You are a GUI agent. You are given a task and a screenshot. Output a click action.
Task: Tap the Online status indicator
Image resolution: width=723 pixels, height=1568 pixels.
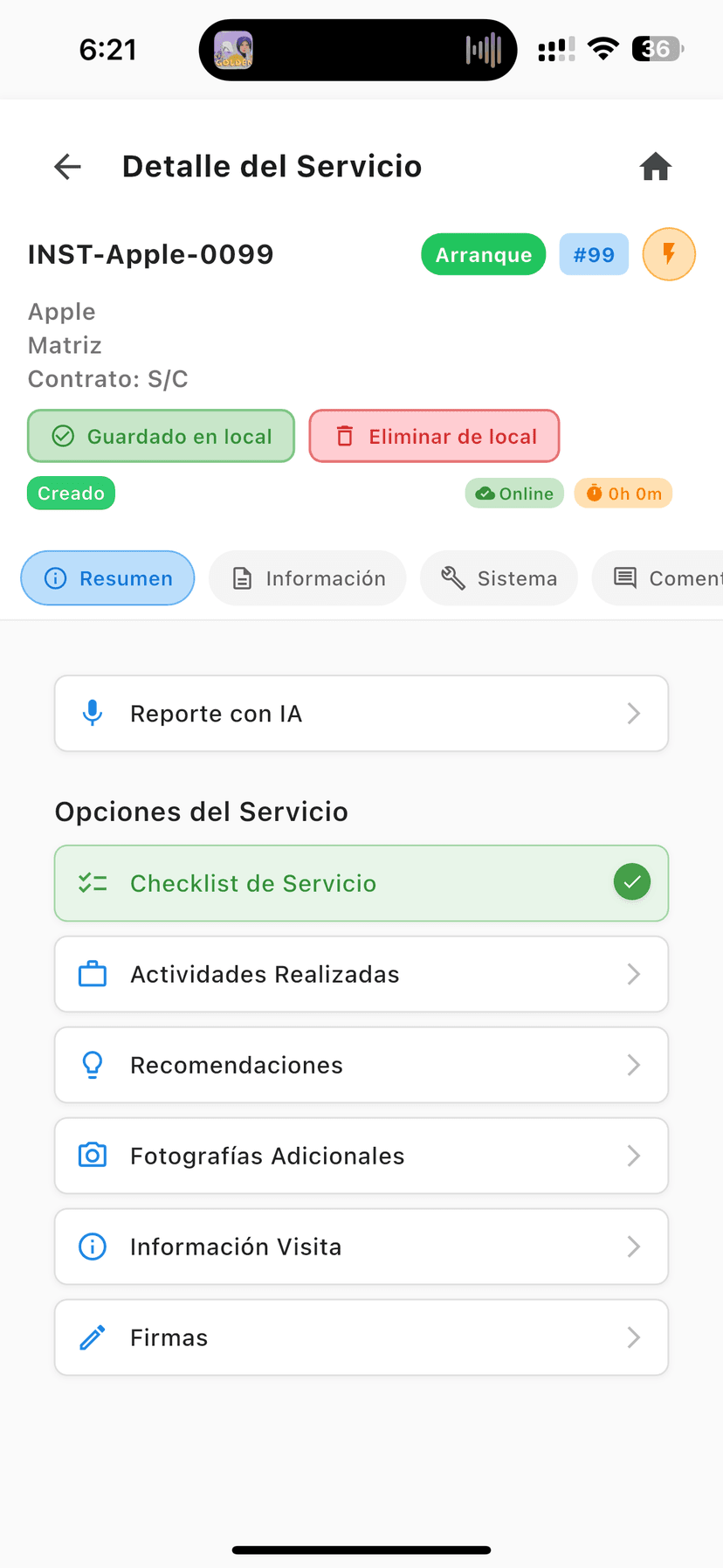pyautogui.click(x=514, y=493)
